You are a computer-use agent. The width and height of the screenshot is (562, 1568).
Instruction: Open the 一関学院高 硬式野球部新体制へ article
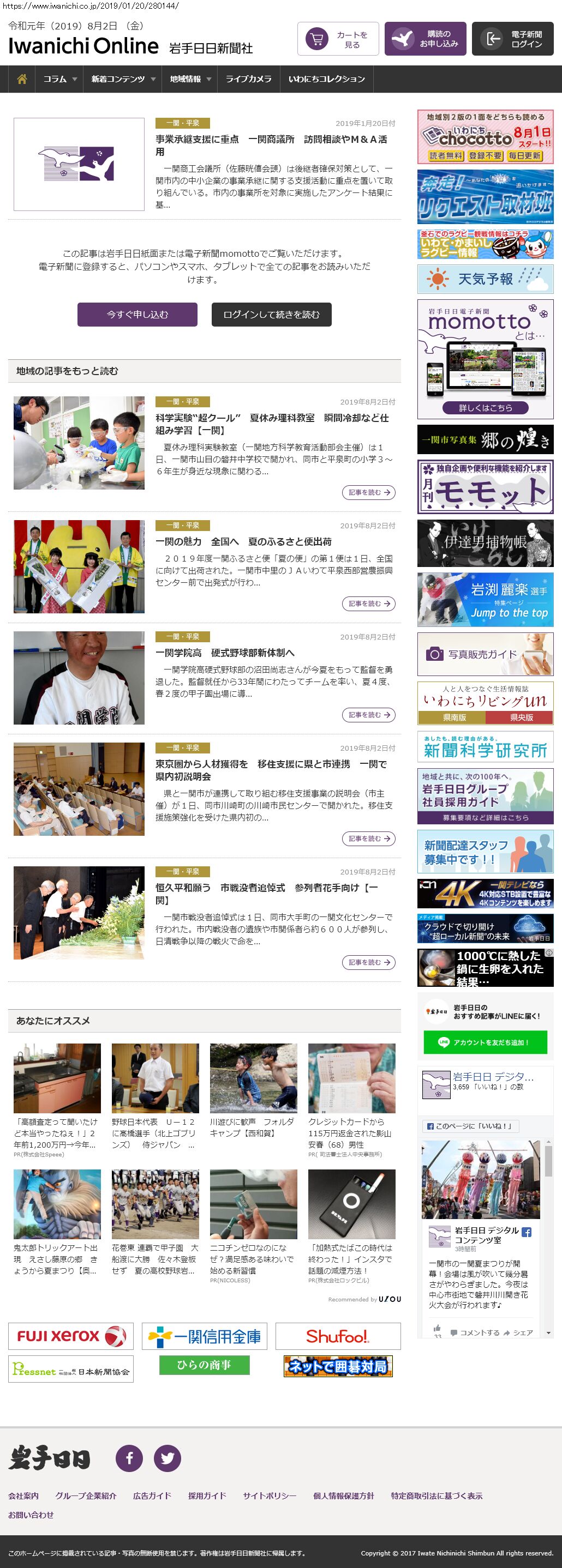tap(225, 653)
